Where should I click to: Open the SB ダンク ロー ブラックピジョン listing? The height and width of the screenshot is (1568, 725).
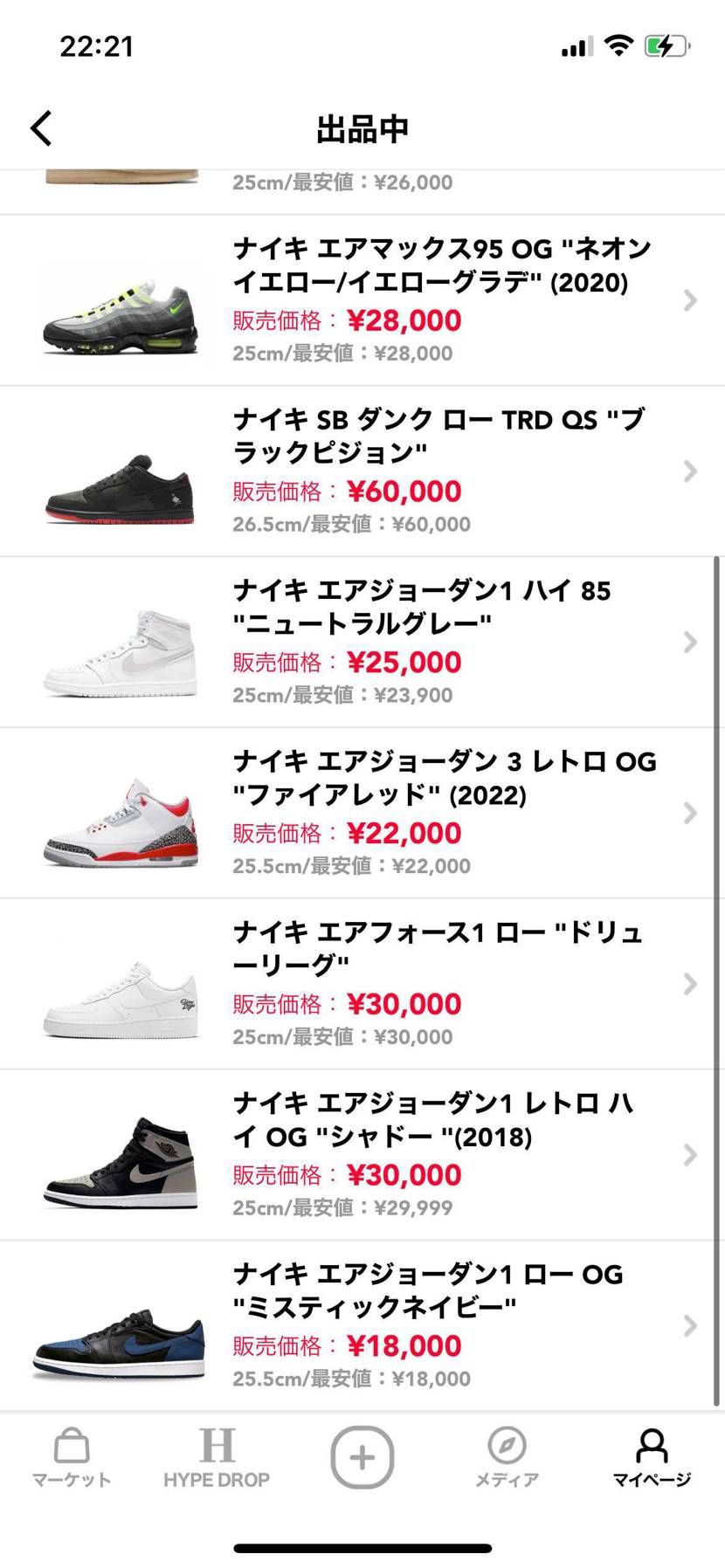point(362,471)
